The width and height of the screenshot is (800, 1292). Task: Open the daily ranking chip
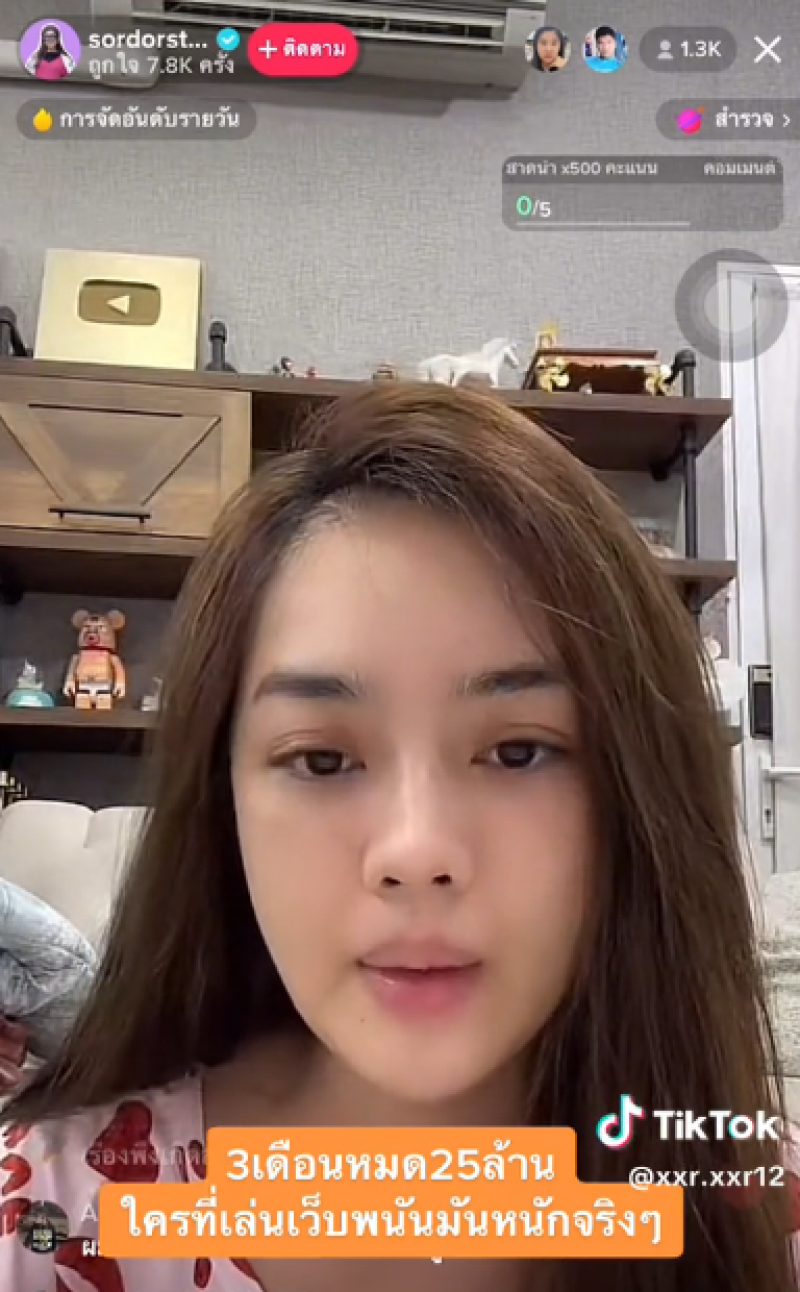point(136,120)
